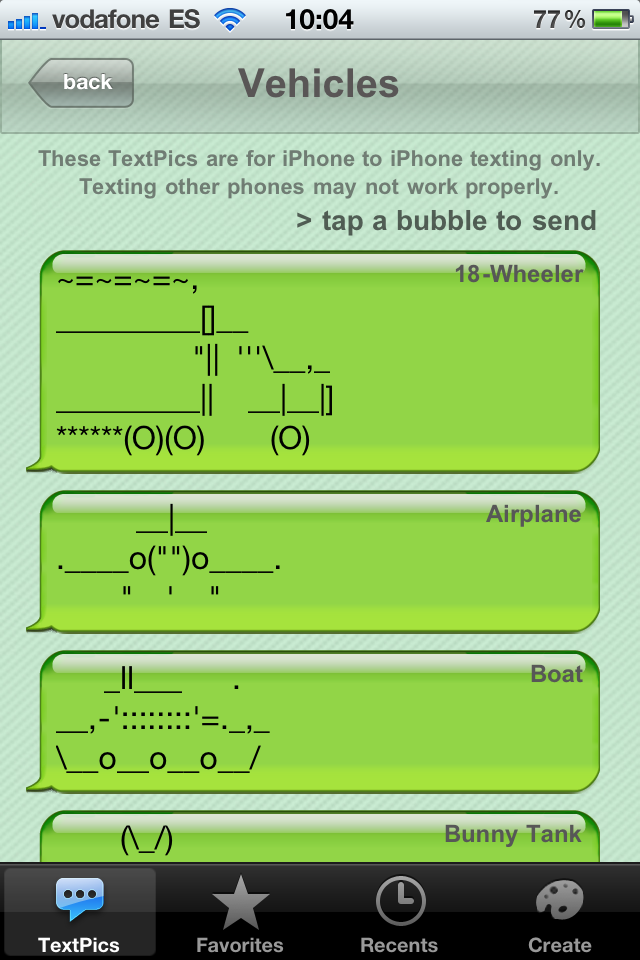Go back from the Vehicles list

pos(82,83)
